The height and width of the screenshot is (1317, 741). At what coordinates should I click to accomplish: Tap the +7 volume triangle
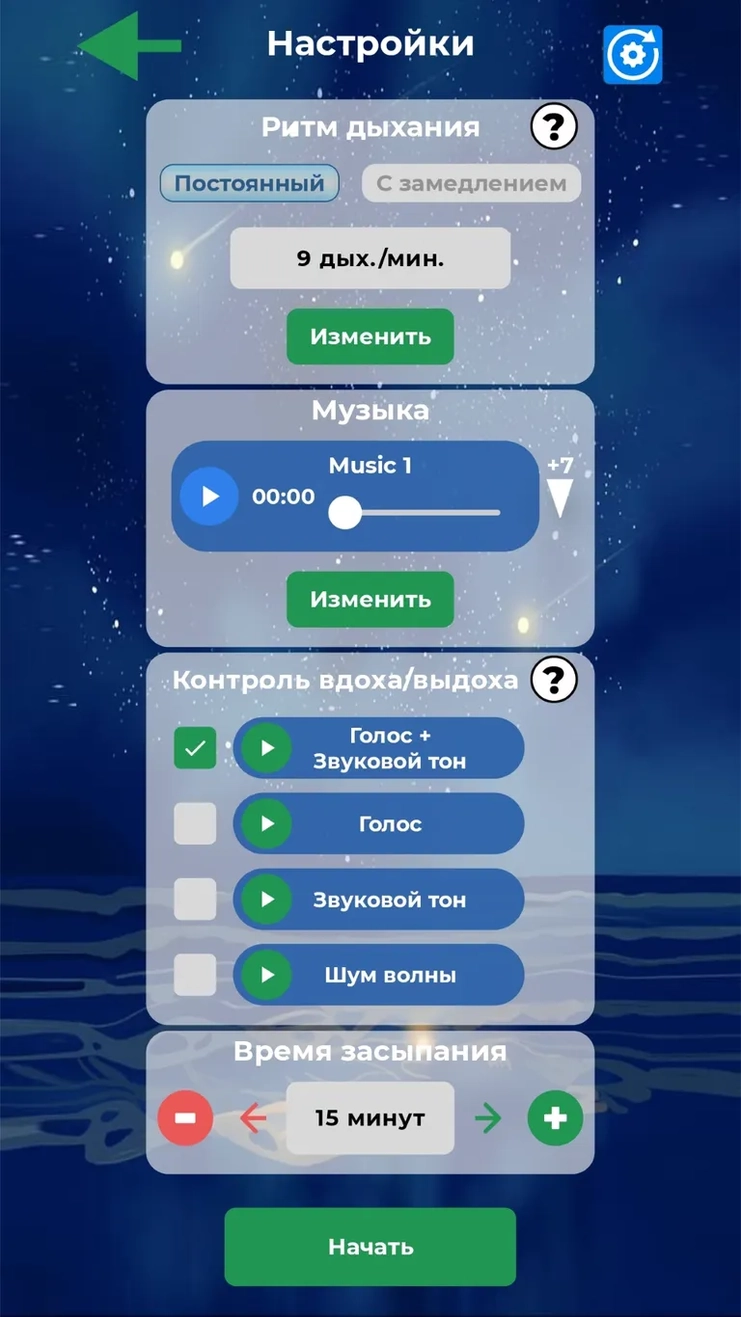coord(560,495)
